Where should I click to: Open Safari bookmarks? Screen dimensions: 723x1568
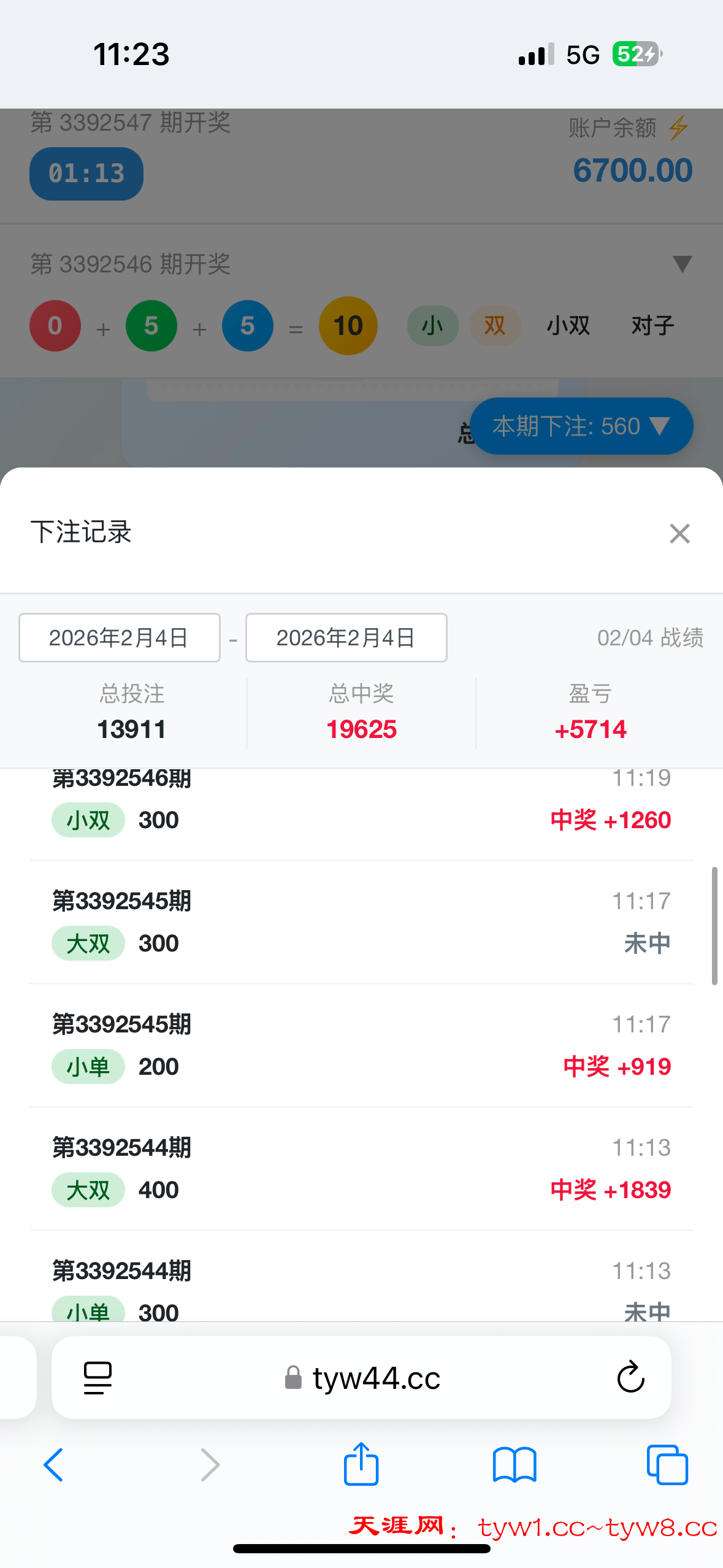pos(515,1465)
